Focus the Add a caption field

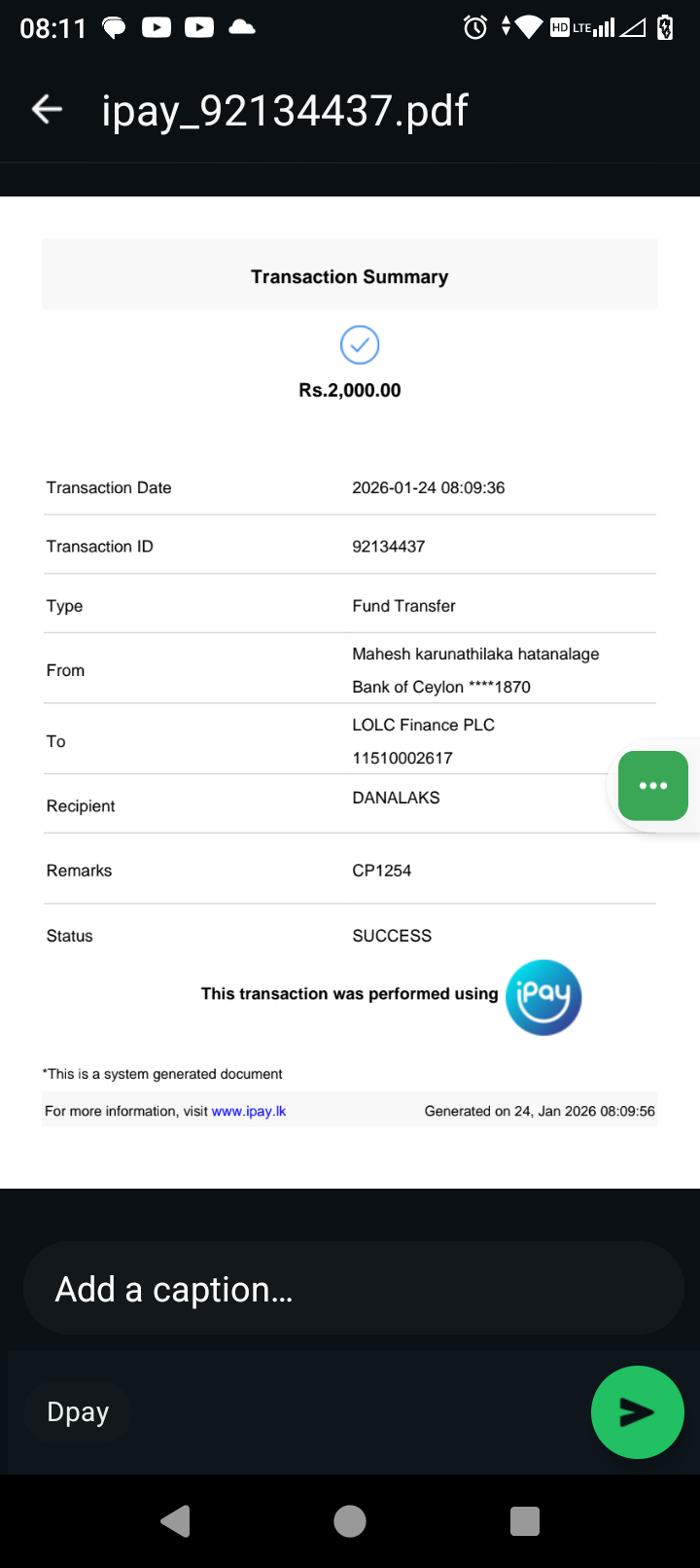[x=352, y=1289]
